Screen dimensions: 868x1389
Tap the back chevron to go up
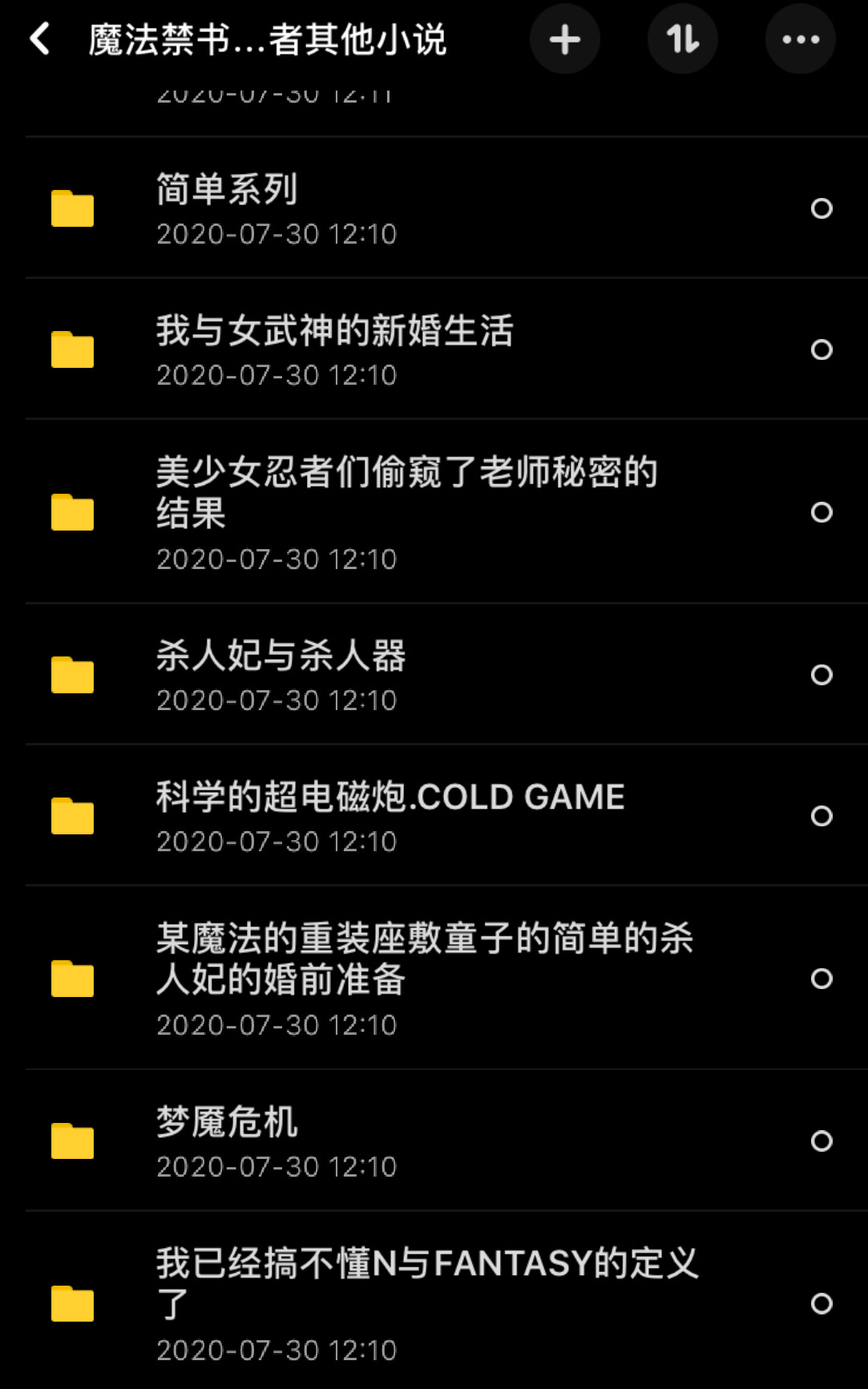[38, 38]
